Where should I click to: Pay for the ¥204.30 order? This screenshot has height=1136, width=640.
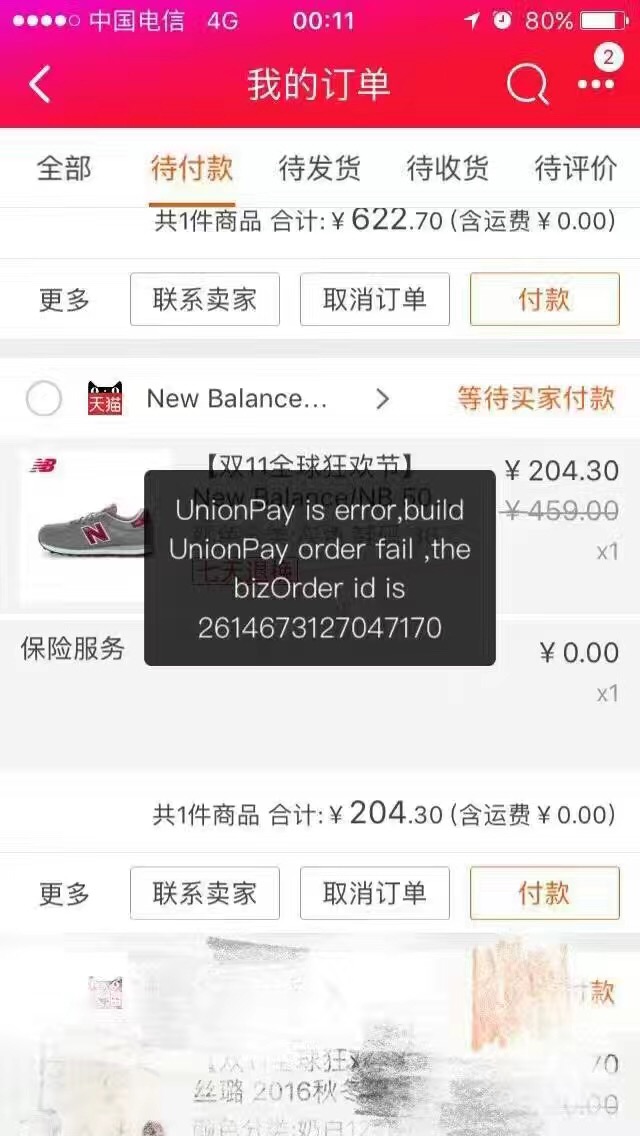(544, 893)
